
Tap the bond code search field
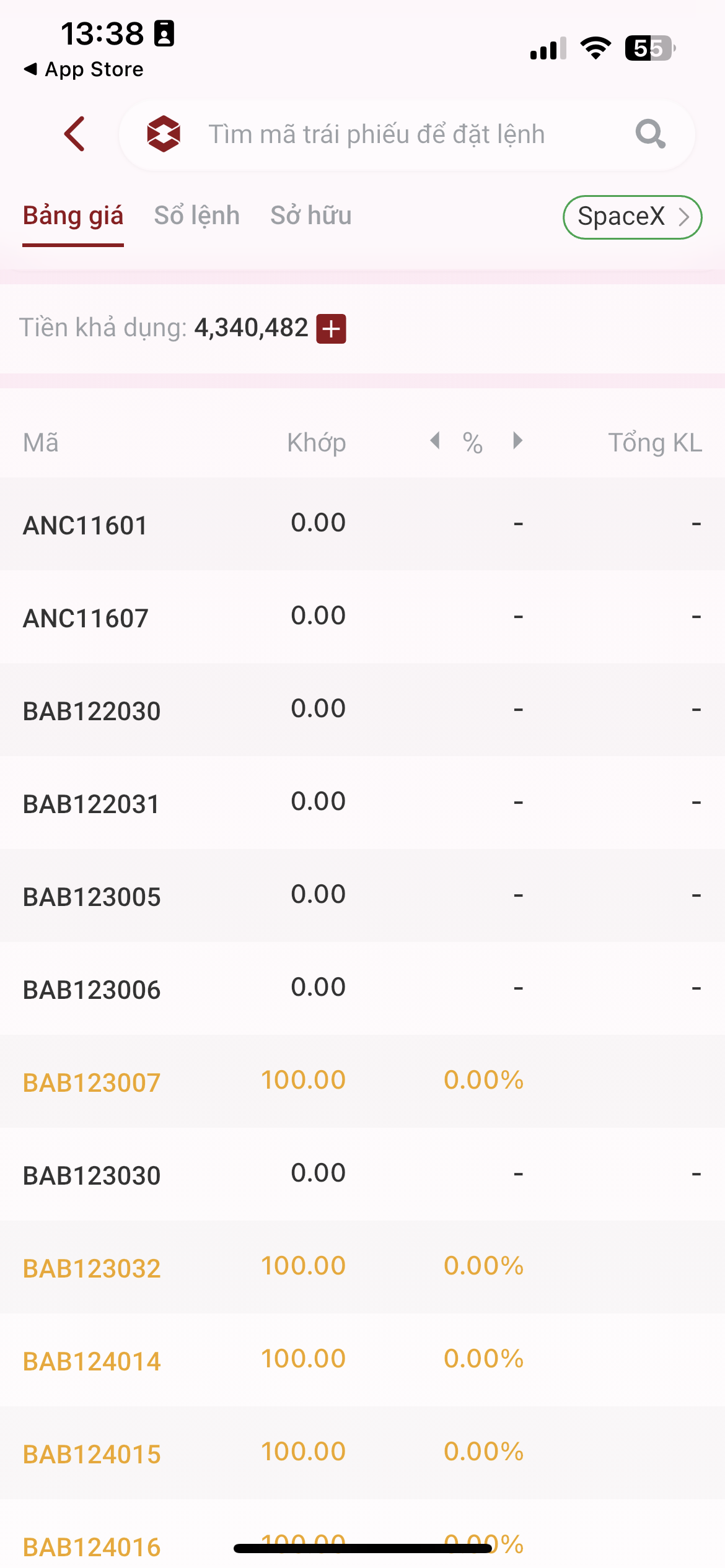[x=376, y=134]
